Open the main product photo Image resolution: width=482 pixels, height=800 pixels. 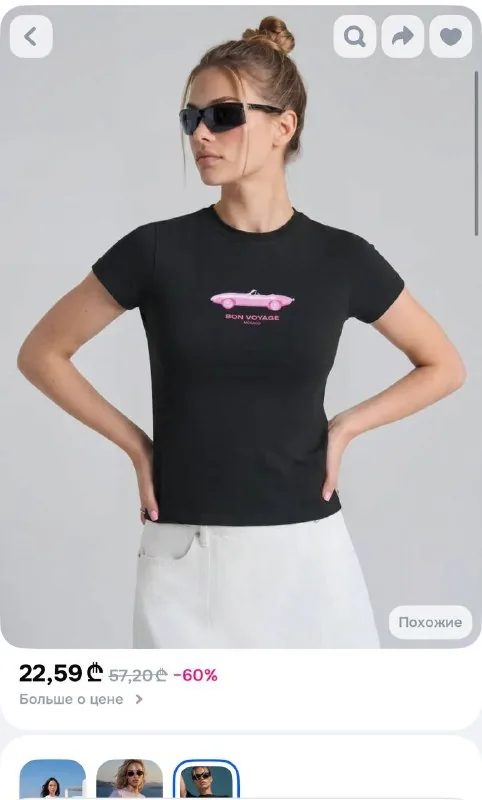(x=241, y=327)
